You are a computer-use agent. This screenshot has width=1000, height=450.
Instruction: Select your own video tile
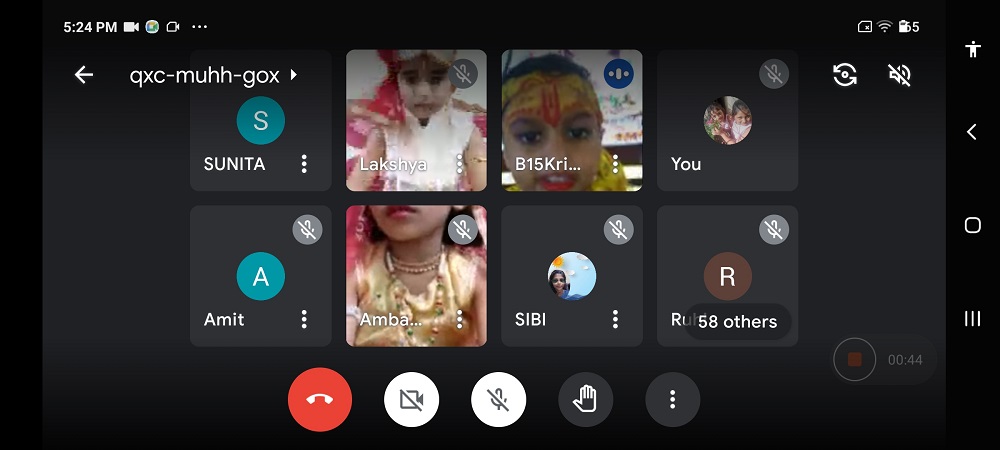pyautogui.click(x=727, y=121)
